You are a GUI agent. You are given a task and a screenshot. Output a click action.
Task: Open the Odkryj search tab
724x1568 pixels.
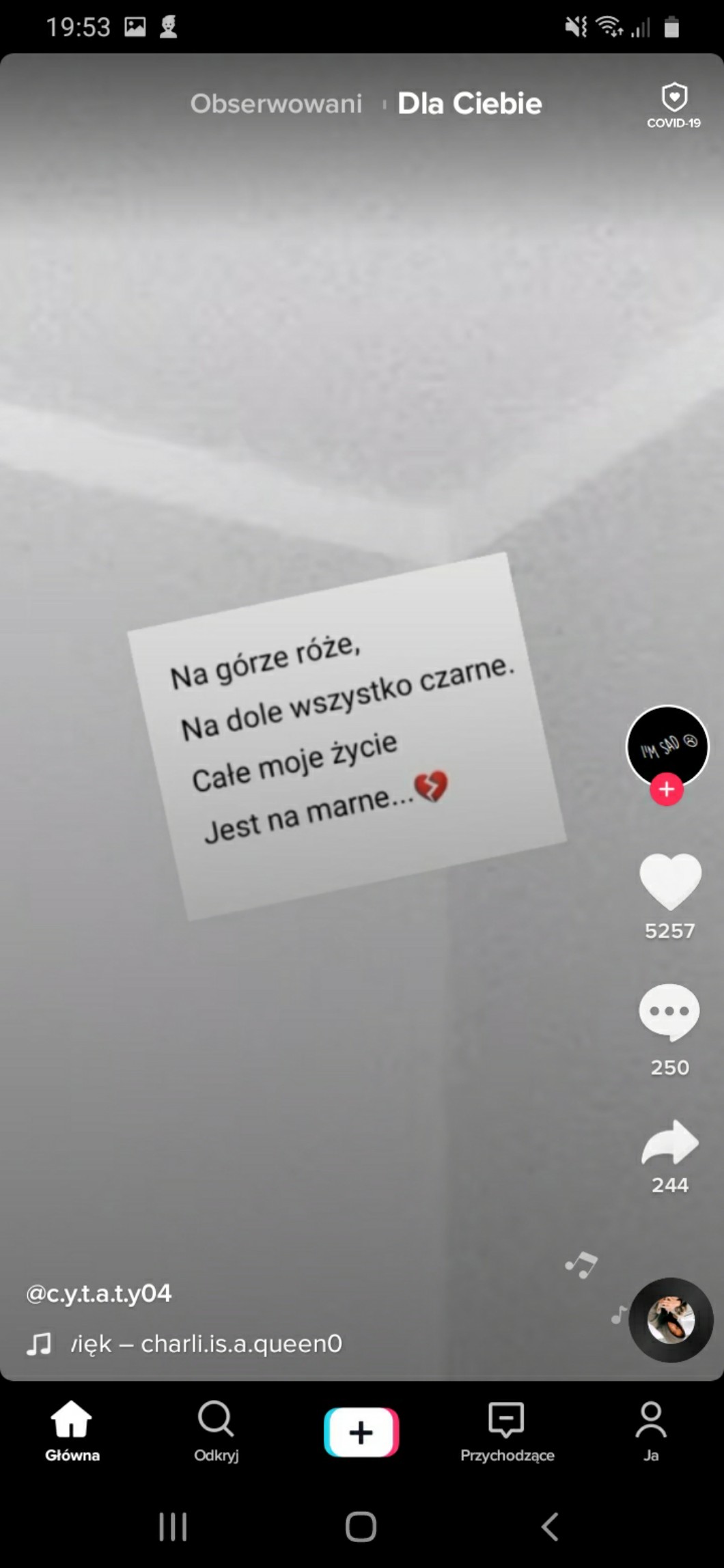click(216, 1431)
